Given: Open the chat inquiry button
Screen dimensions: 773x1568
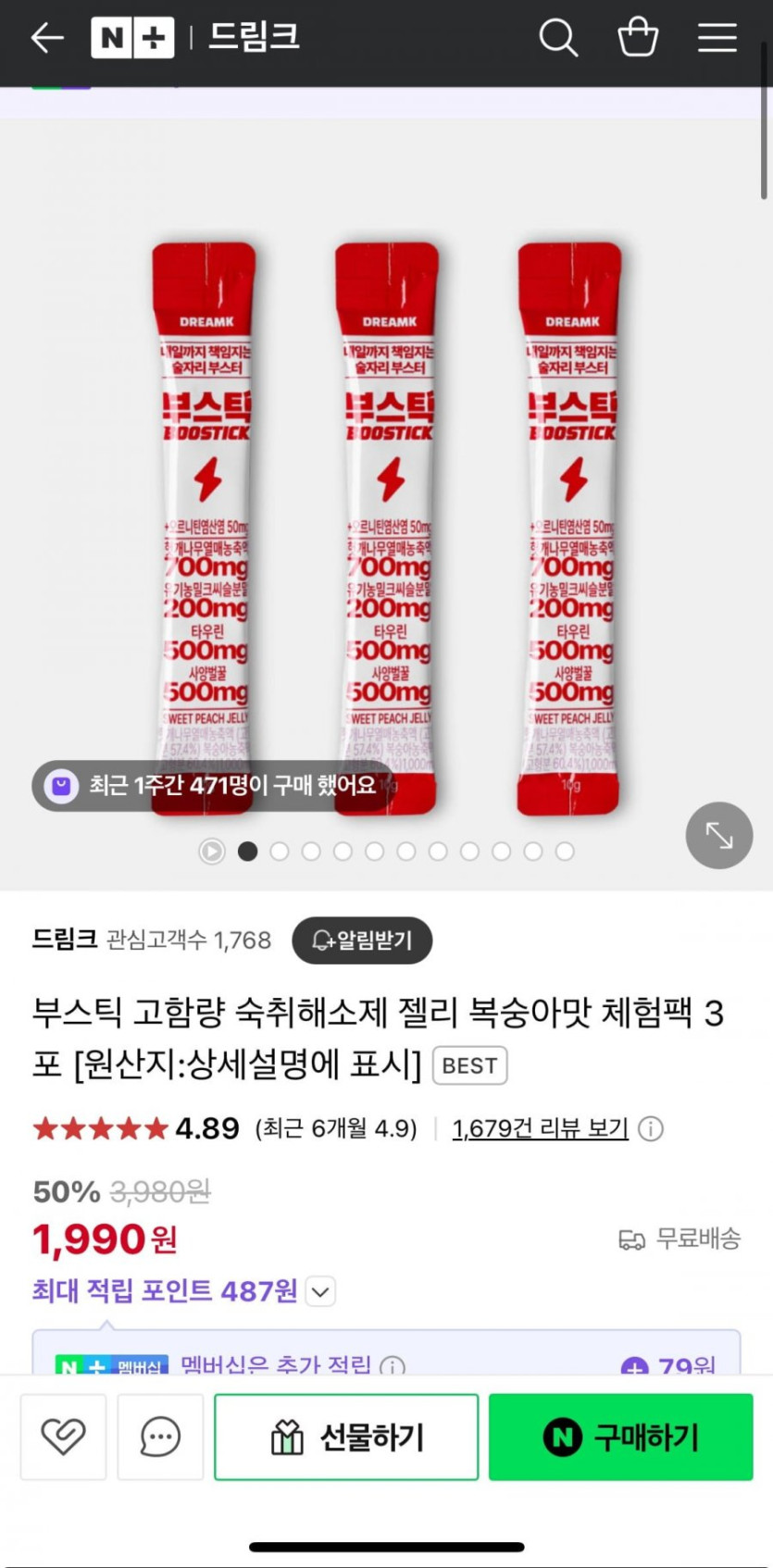Looking at the screenshot, I should coord(160,1437).
